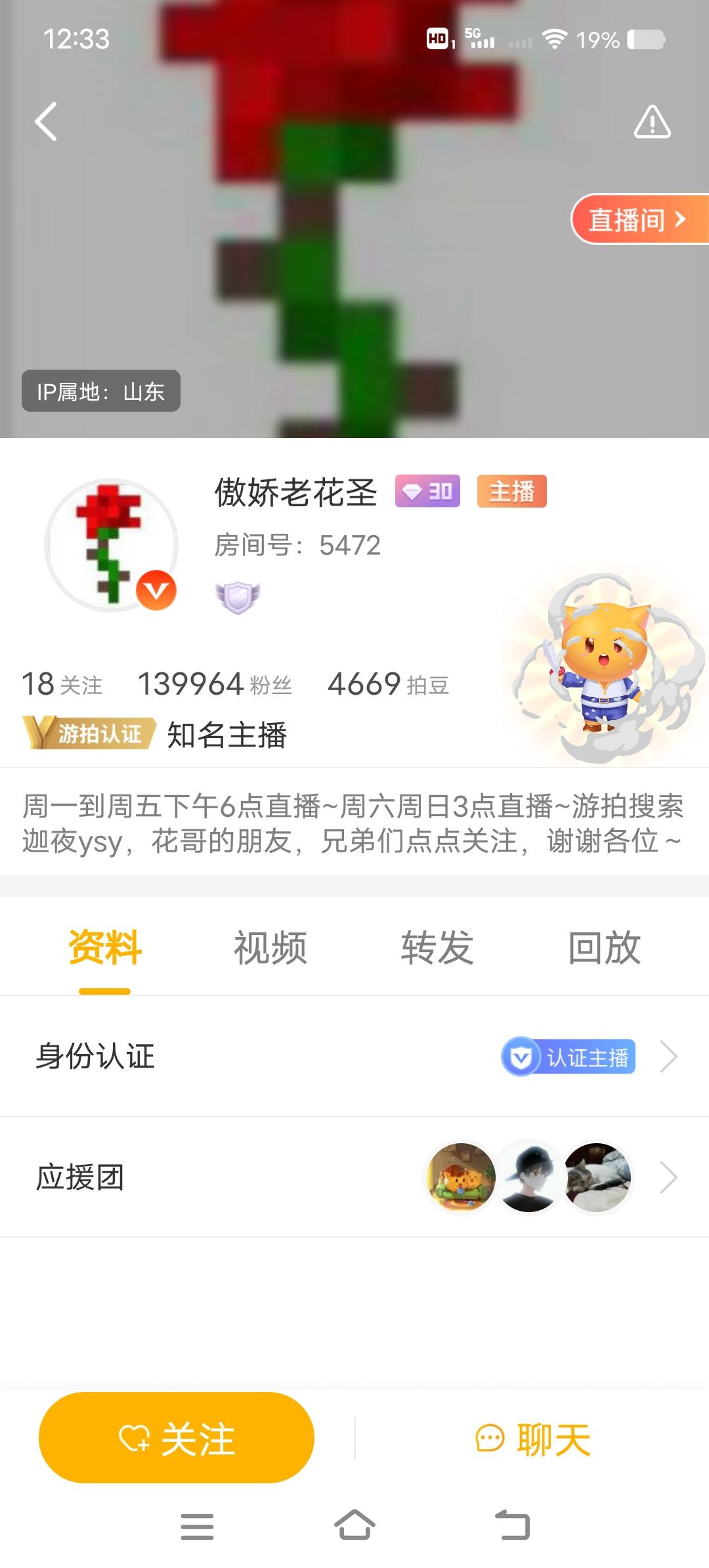The image size is (709, 1568).
Task: Follow this streamer with 关注 button
Action: click(177, 1439)
